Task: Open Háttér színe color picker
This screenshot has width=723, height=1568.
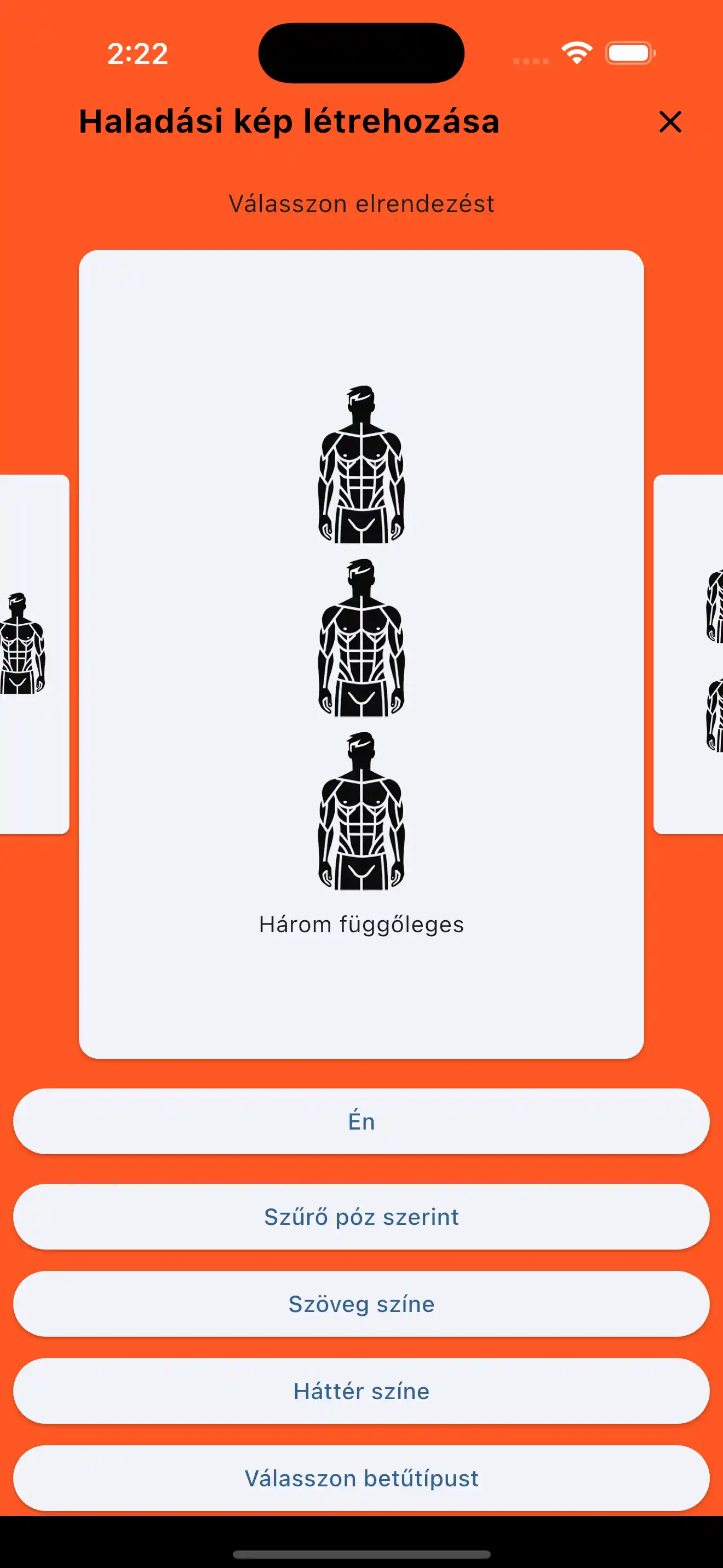Action: (361, 1391)
